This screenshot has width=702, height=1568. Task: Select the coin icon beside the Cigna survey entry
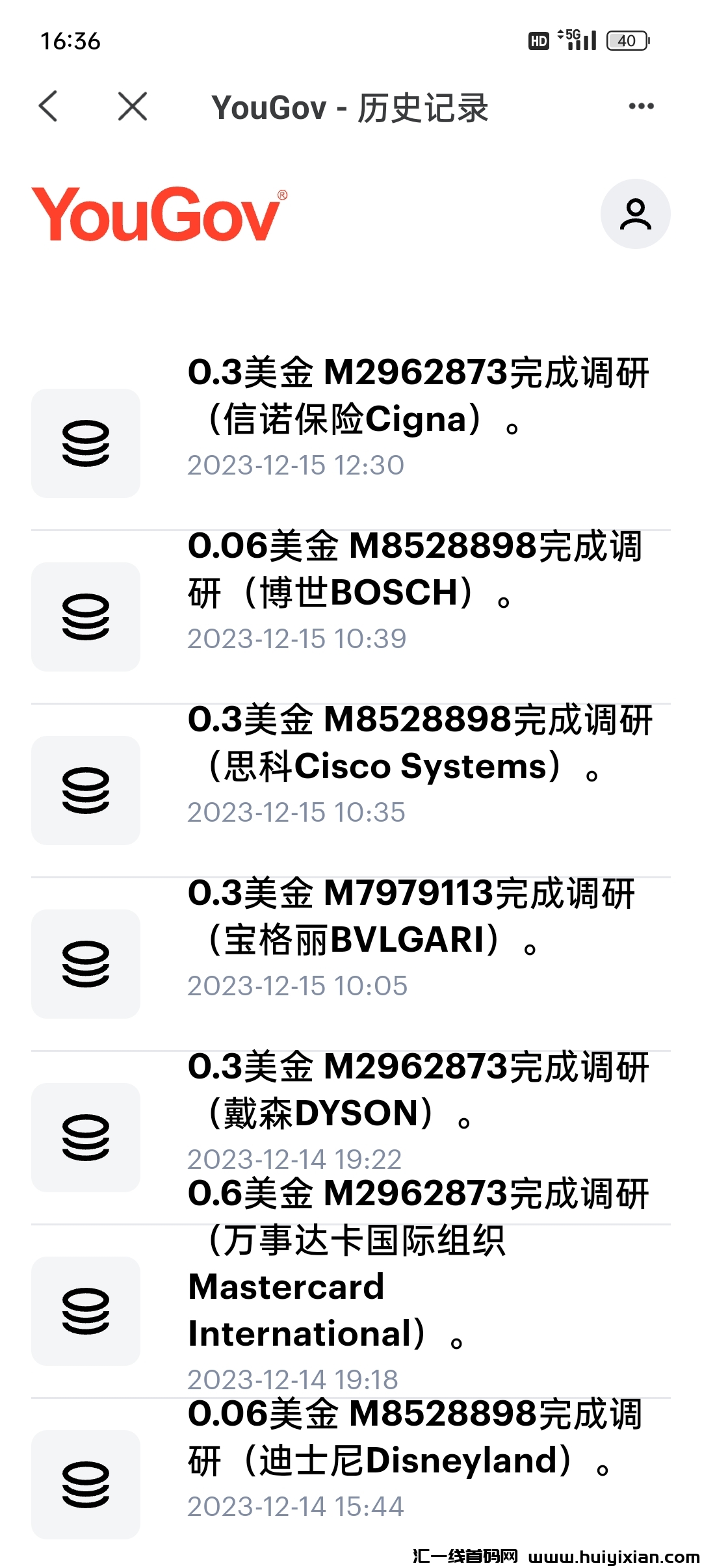pos(86,442)
